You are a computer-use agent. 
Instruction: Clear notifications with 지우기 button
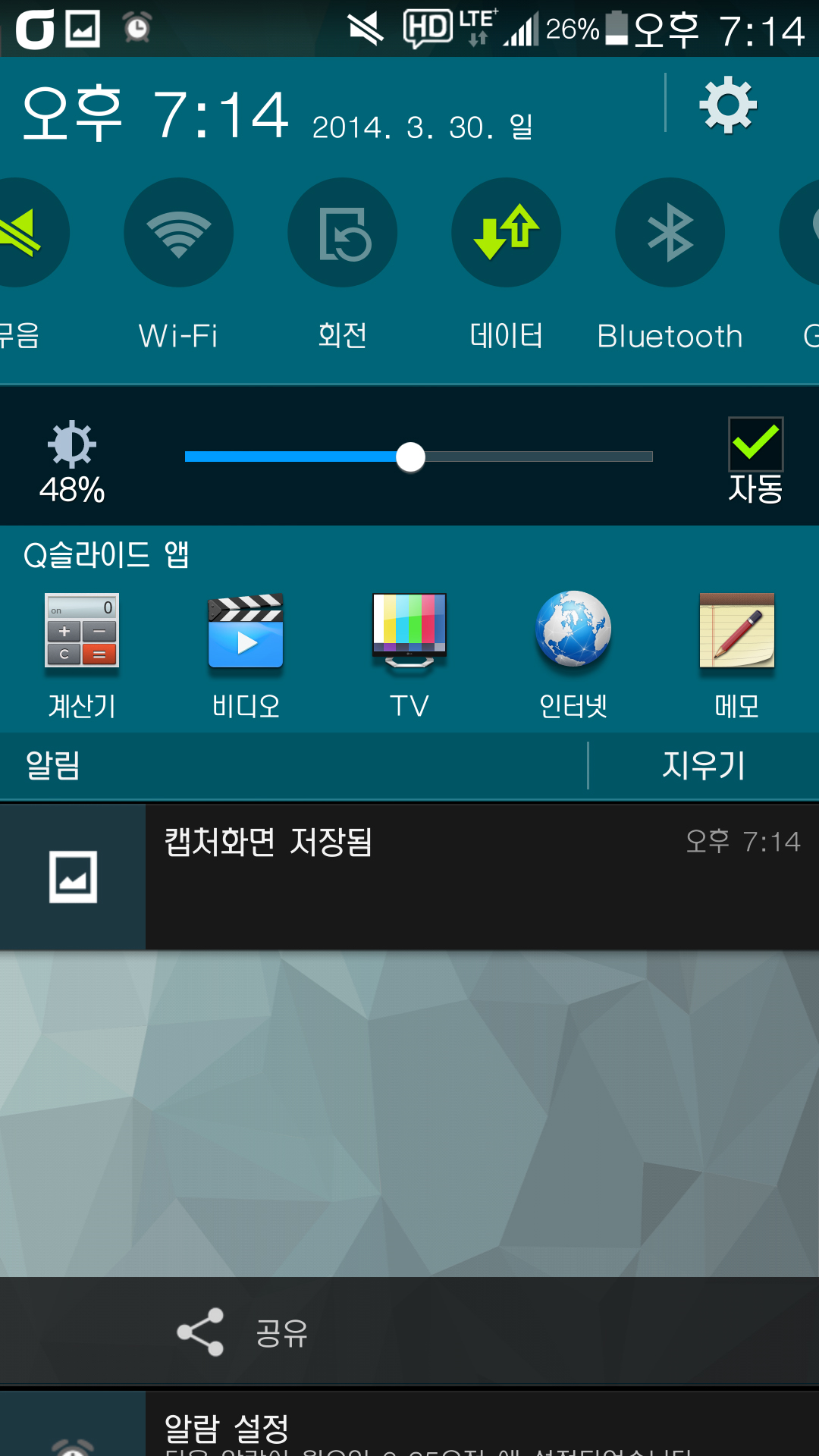704,765
